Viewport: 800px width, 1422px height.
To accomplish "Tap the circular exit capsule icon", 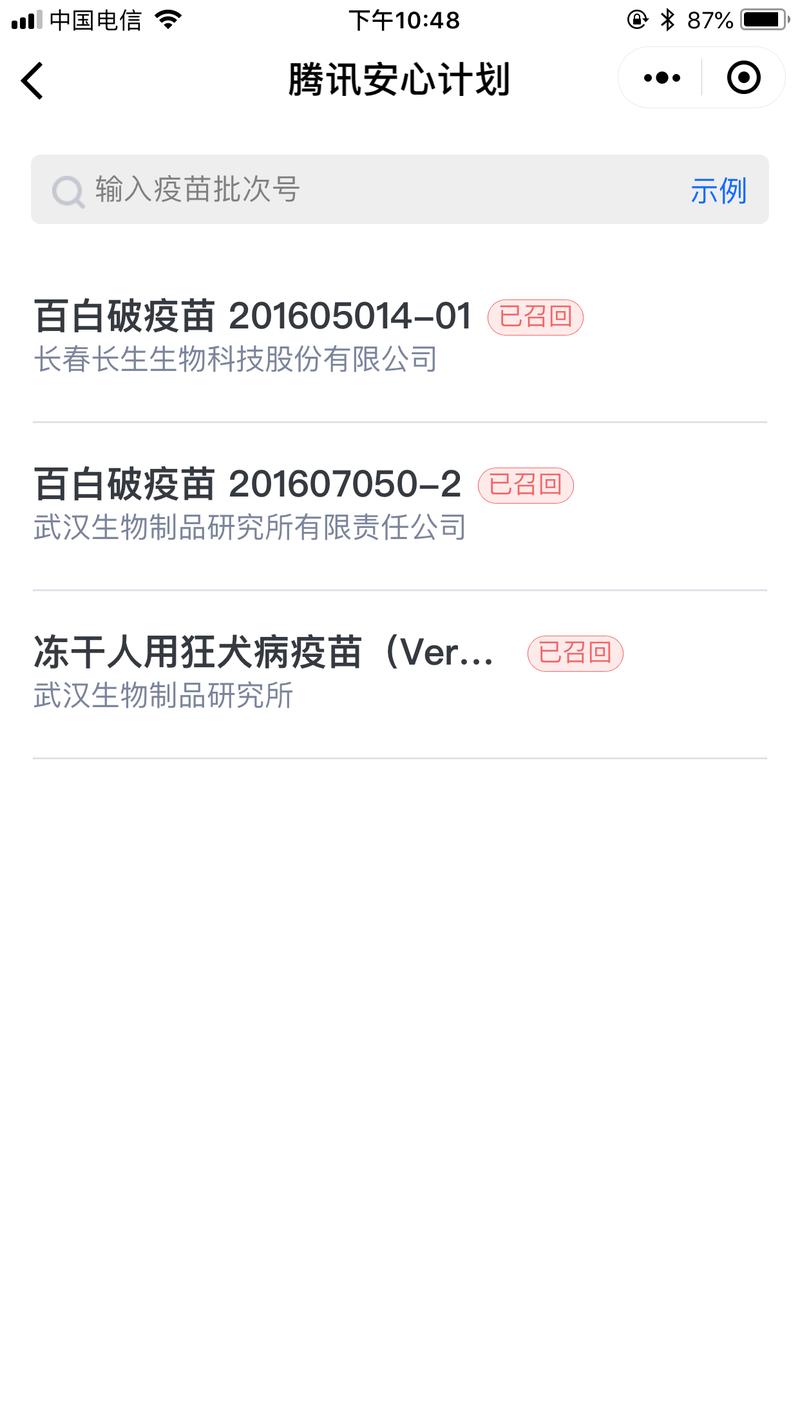I will coord(743,76).
